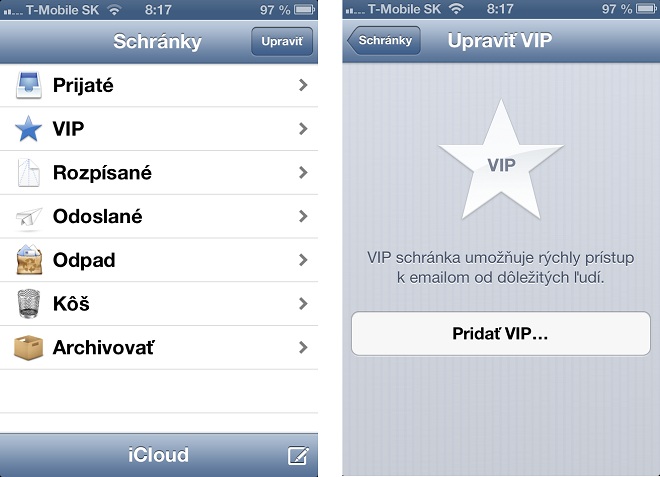Tap the Upraviť edit button
This screenshot has width=660, height=477.
pos(282,42)
